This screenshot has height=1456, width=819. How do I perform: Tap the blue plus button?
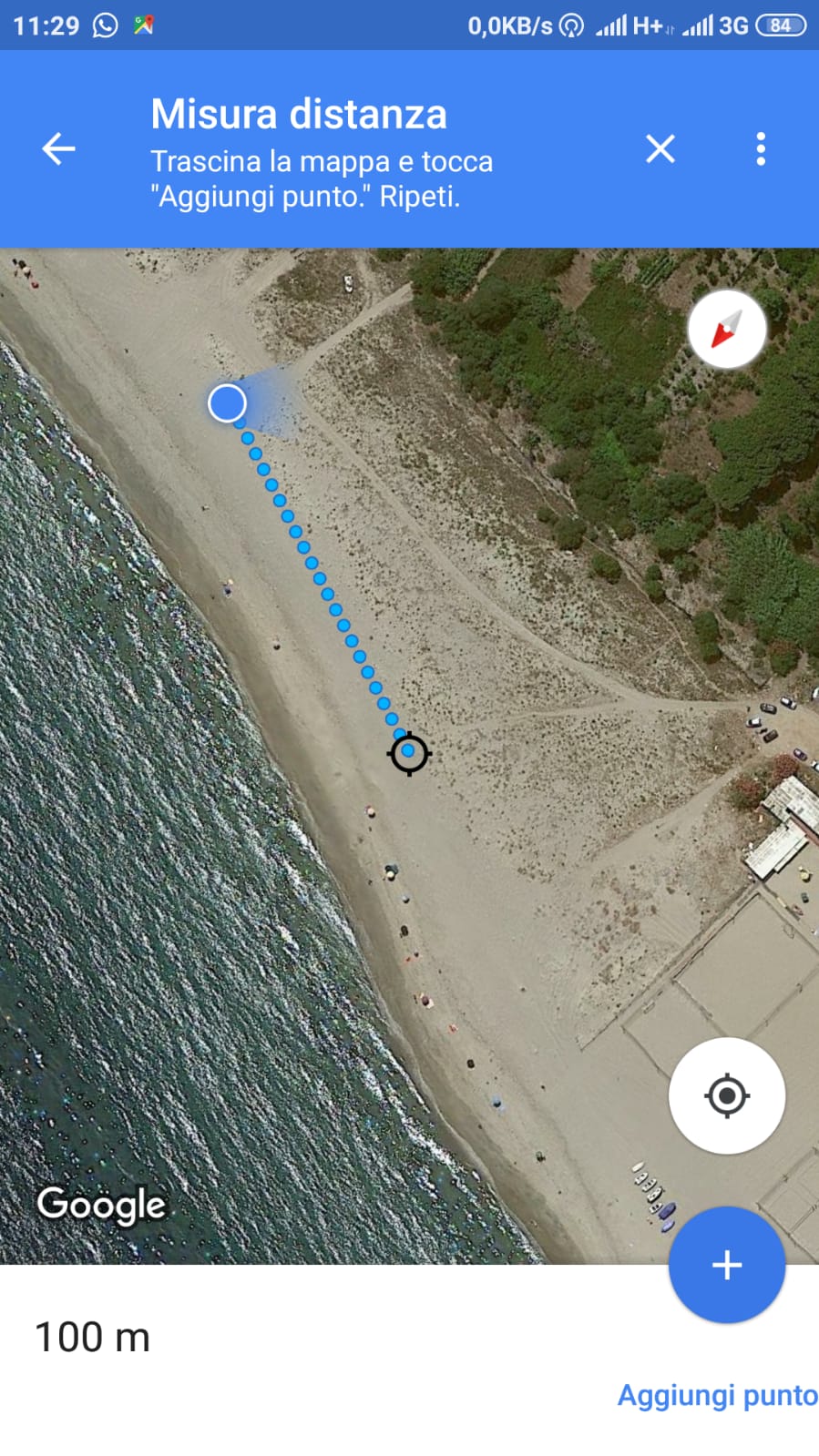[x=727, y=1265]
